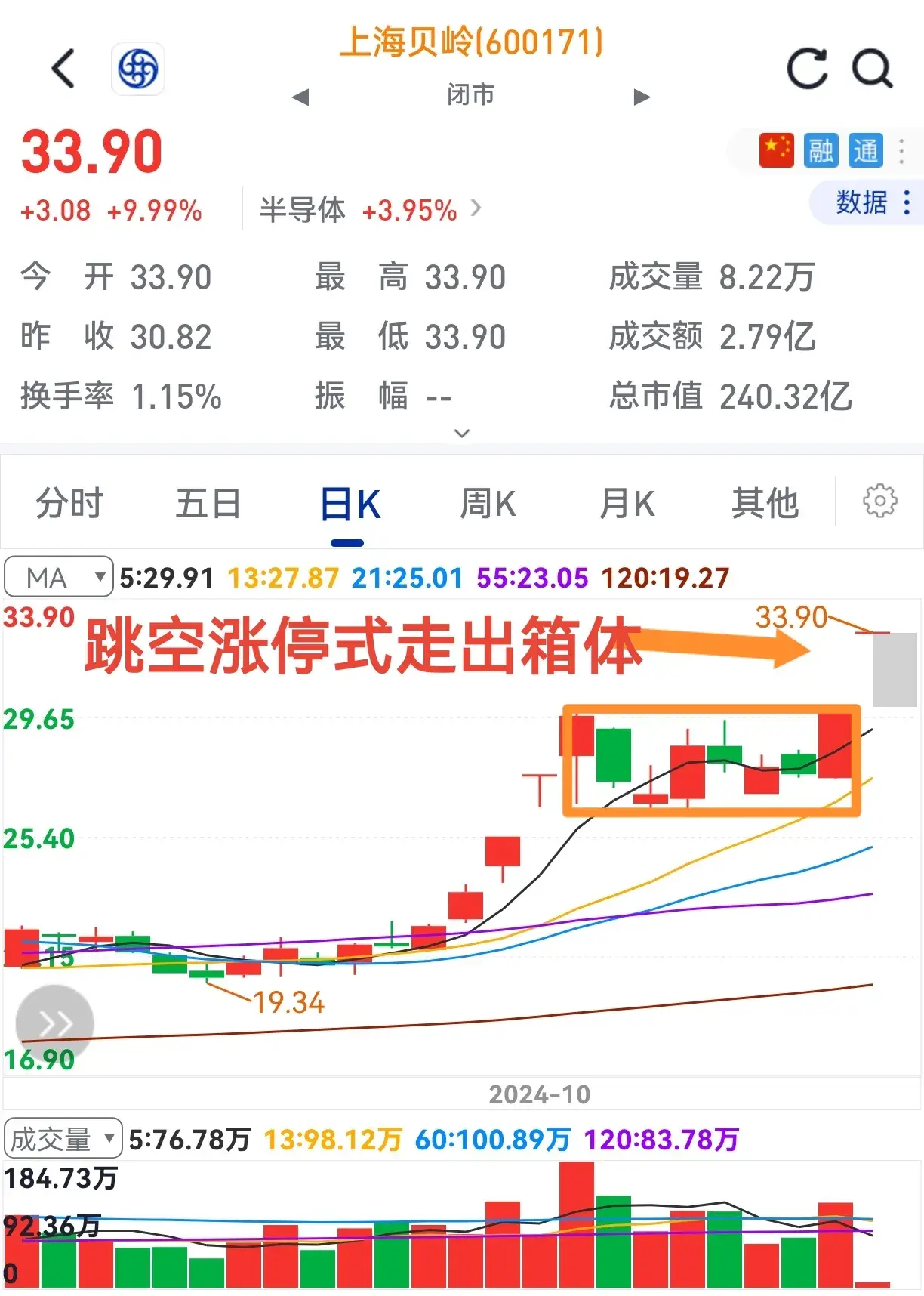Image resolution: width=924 pixels, height=1296 pixels.
Task: Open the MA indicator dropdown
Action: coord(59,578)
